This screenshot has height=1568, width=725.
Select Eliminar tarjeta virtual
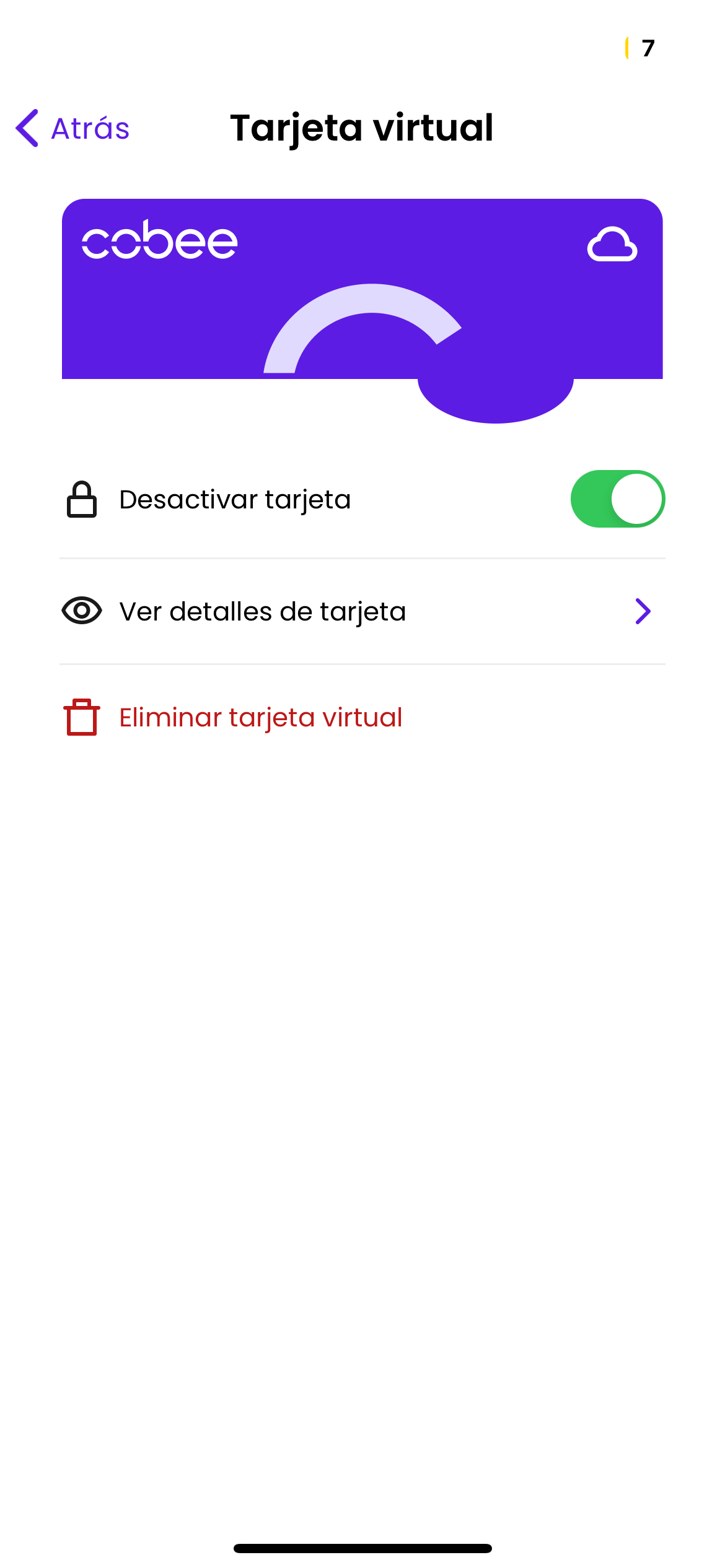260,718
